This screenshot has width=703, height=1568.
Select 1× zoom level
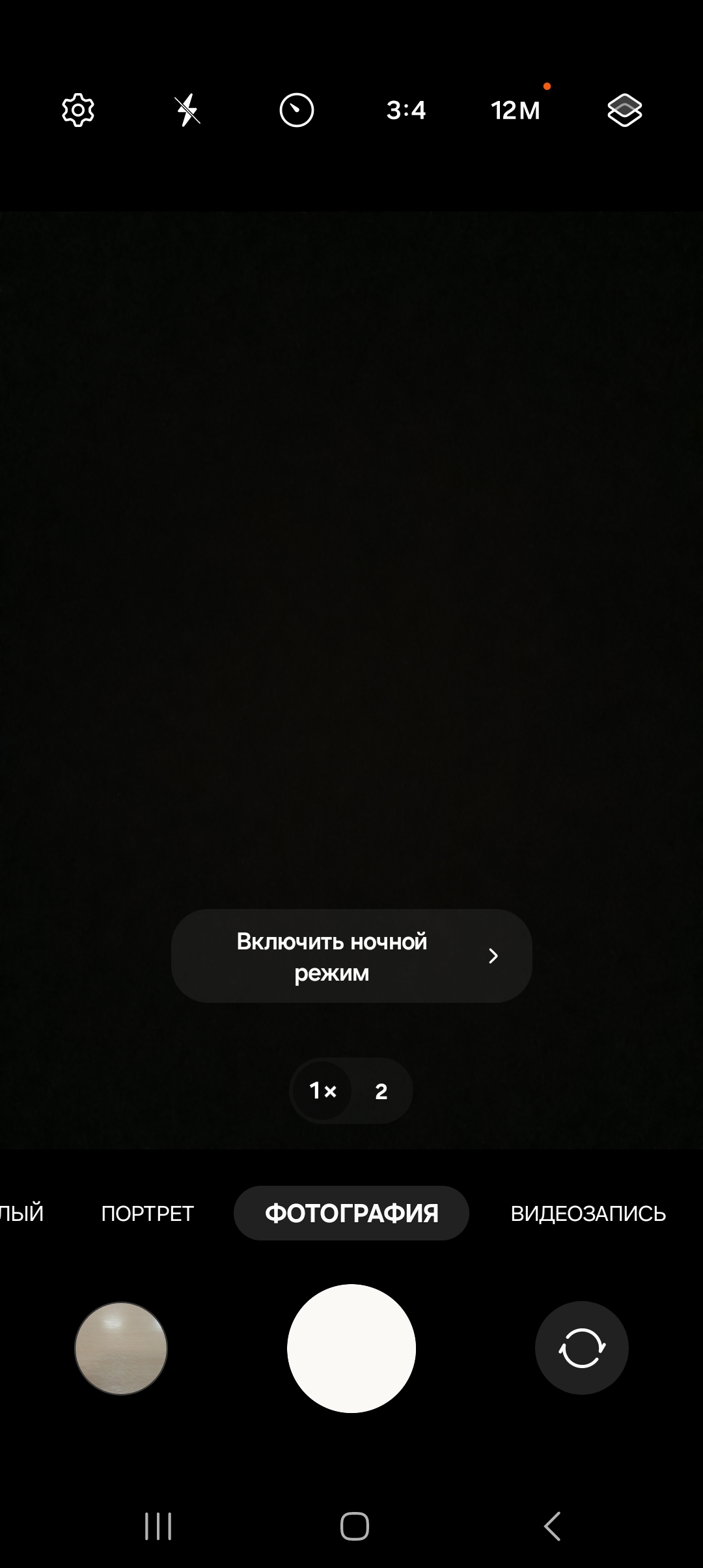(322, 1091)
